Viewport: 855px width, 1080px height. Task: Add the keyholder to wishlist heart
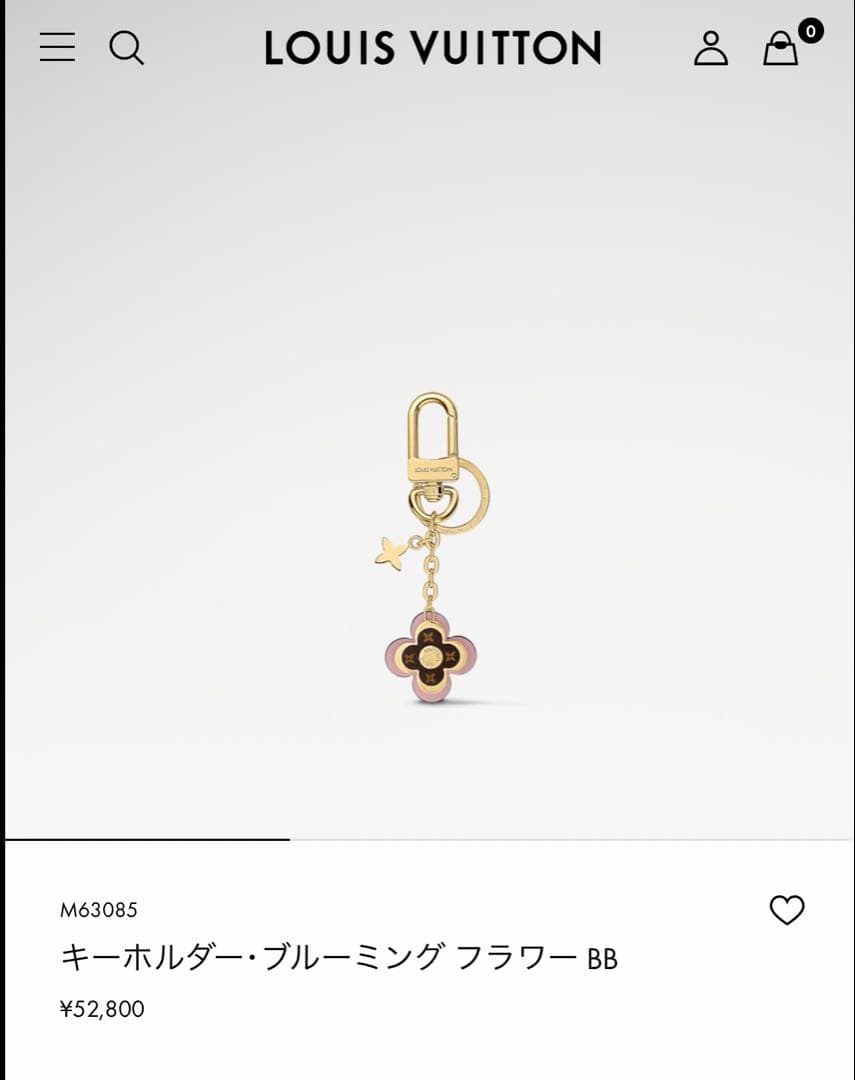click(x=786, y=910)
